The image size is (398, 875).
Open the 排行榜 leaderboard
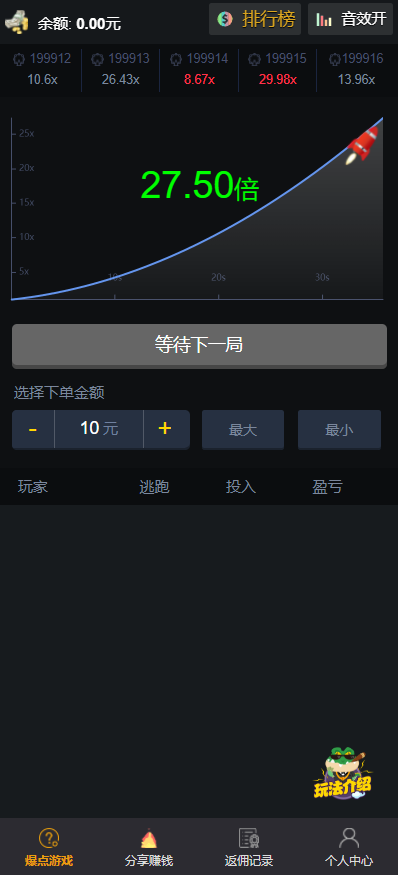(255, 19)
